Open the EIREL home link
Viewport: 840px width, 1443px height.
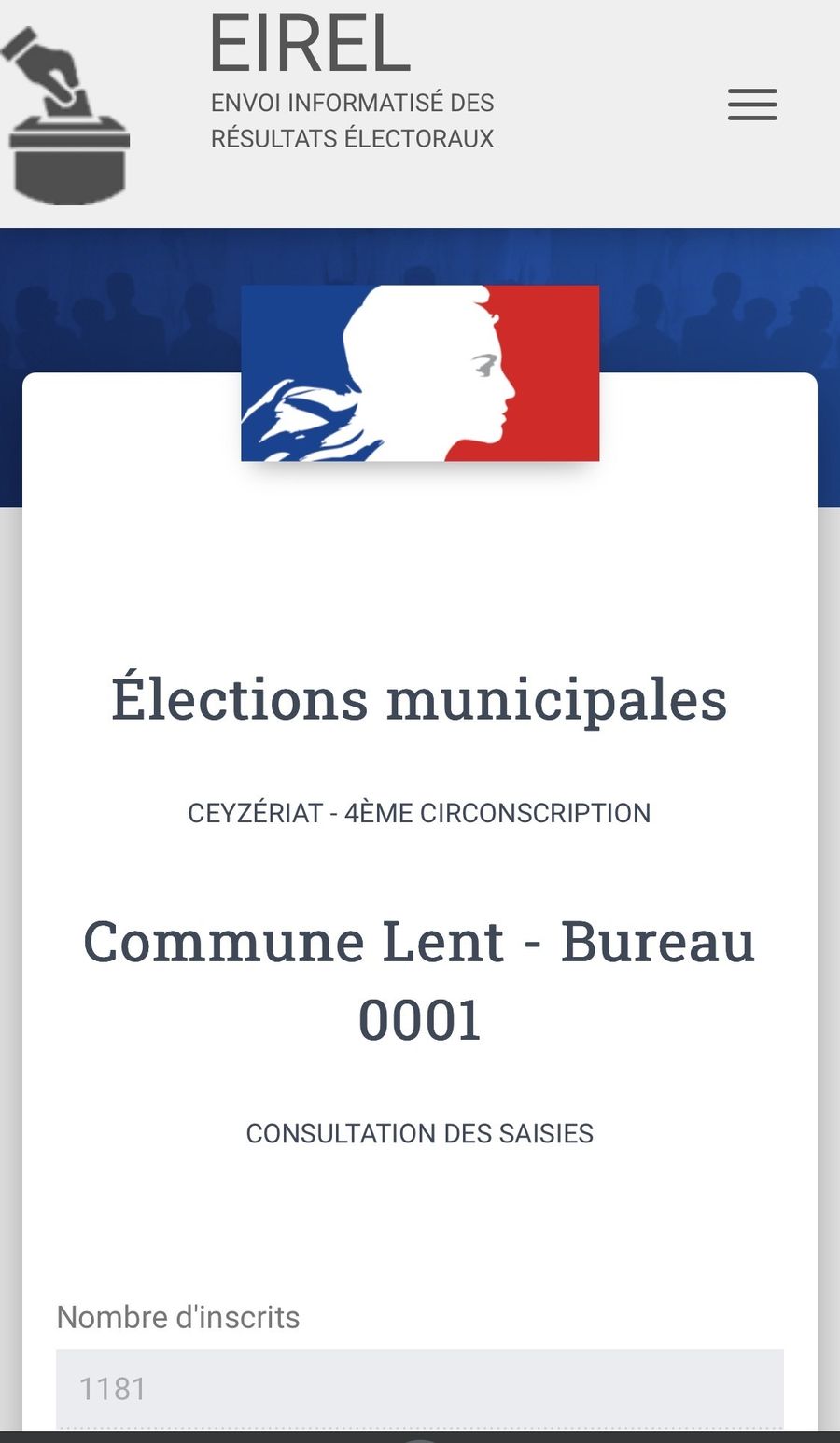point(309,43)
